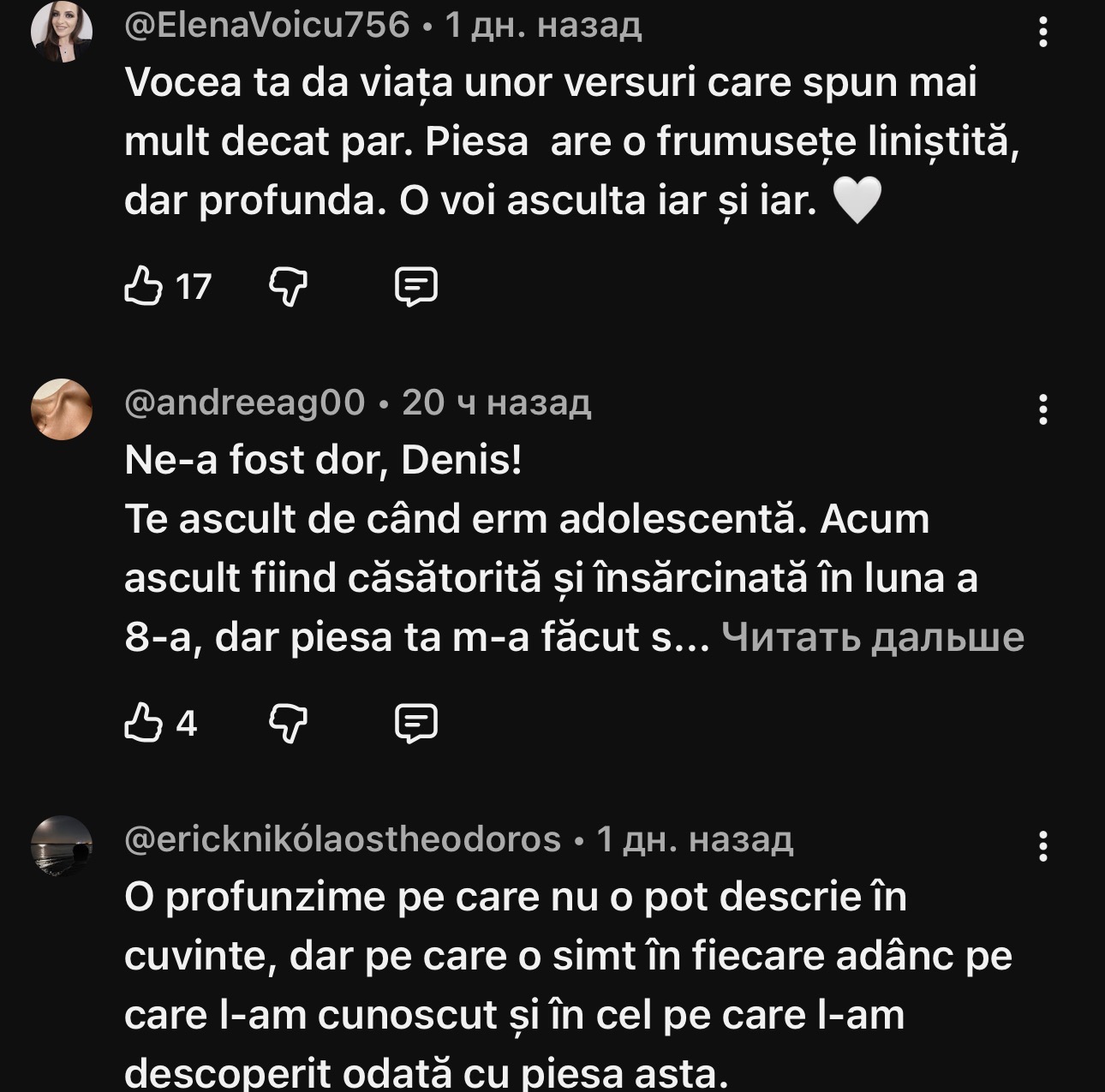Like the comment by @andreeag00
Screen dimensions: 1105x1092
[143, 723]
